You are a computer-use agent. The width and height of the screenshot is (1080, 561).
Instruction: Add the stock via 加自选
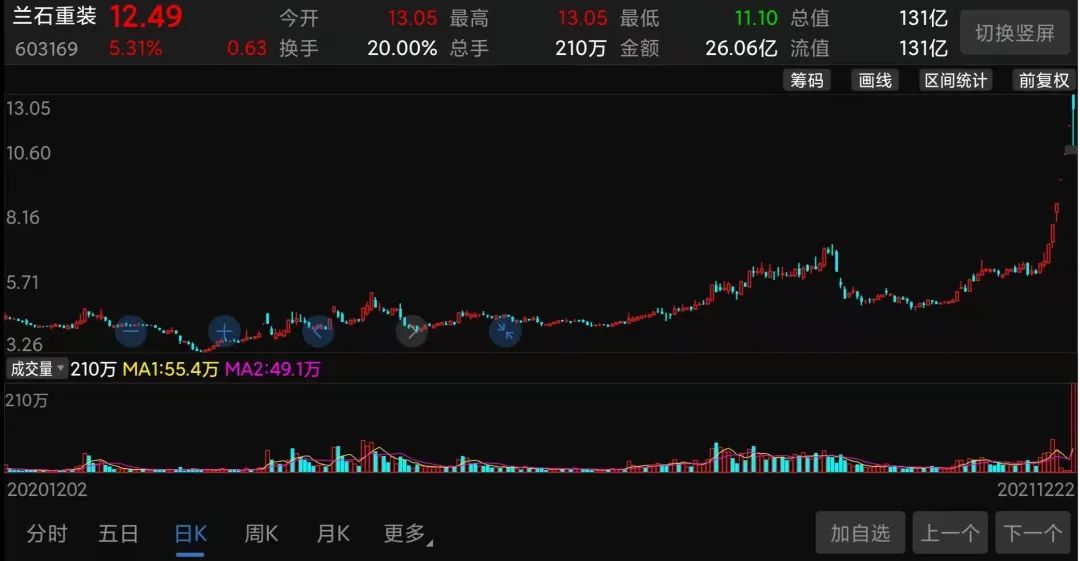(860, 533)
